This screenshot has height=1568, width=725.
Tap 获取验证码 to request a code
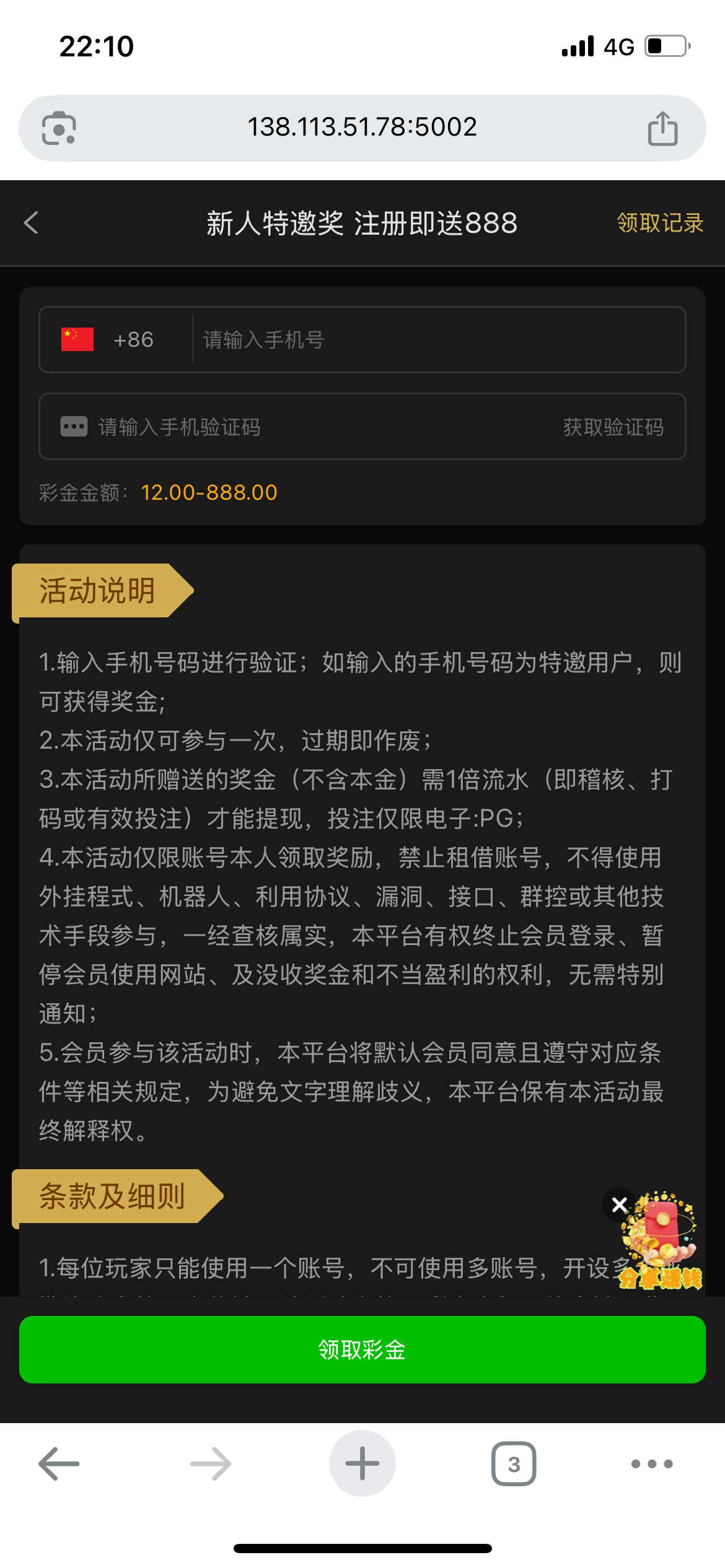point(613,427)
